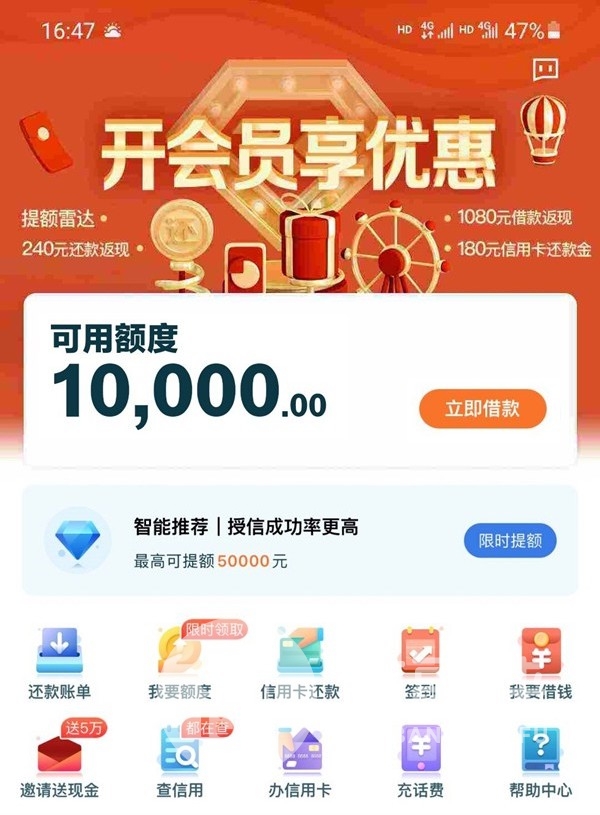Open 还款账单
The image size is (600, 815).
coord(59,660)
